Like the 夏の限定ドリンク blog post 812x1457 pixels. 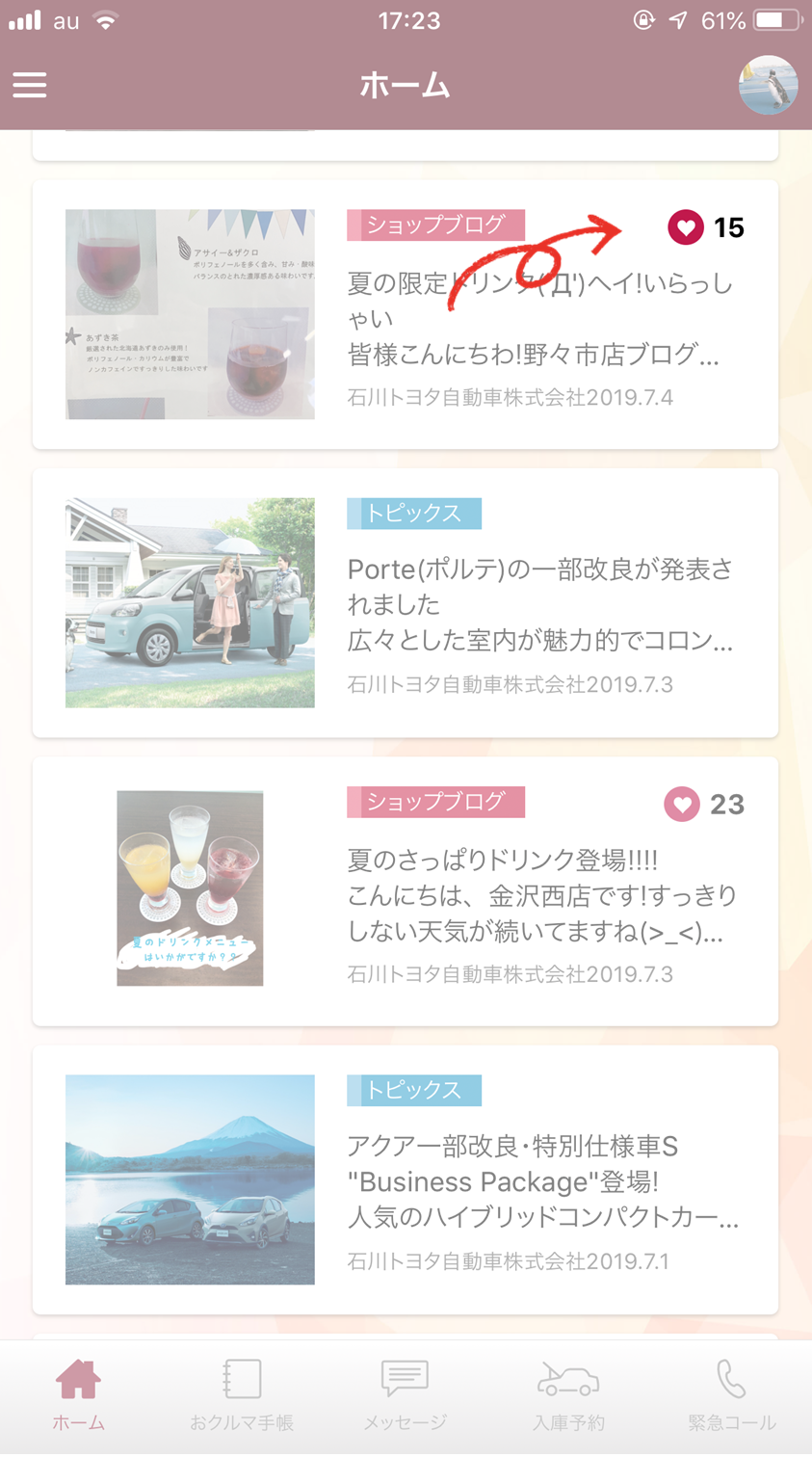(x=685, y=227)
